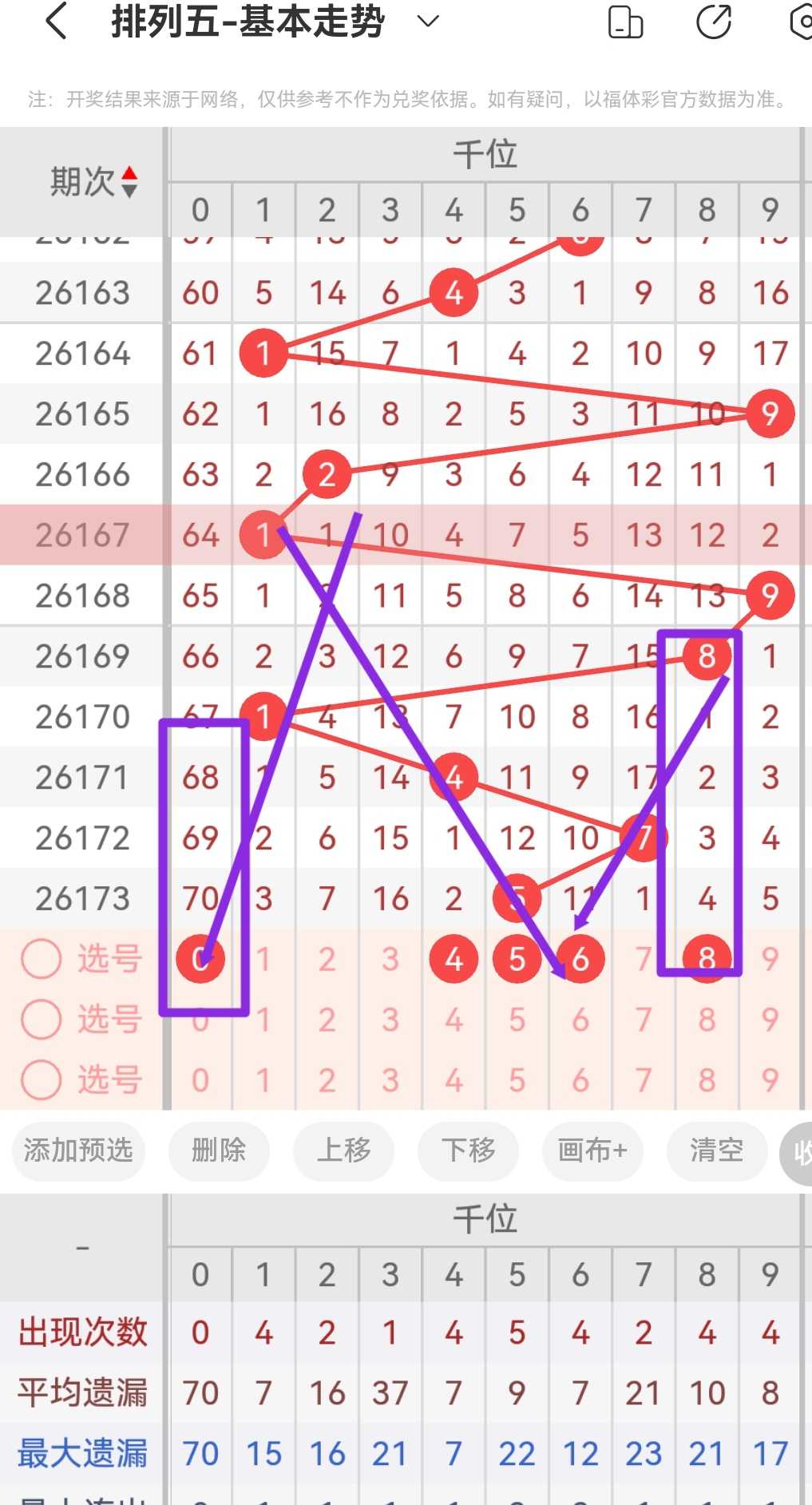Expand the 排列五-基本走势 title dropdown

429,22
